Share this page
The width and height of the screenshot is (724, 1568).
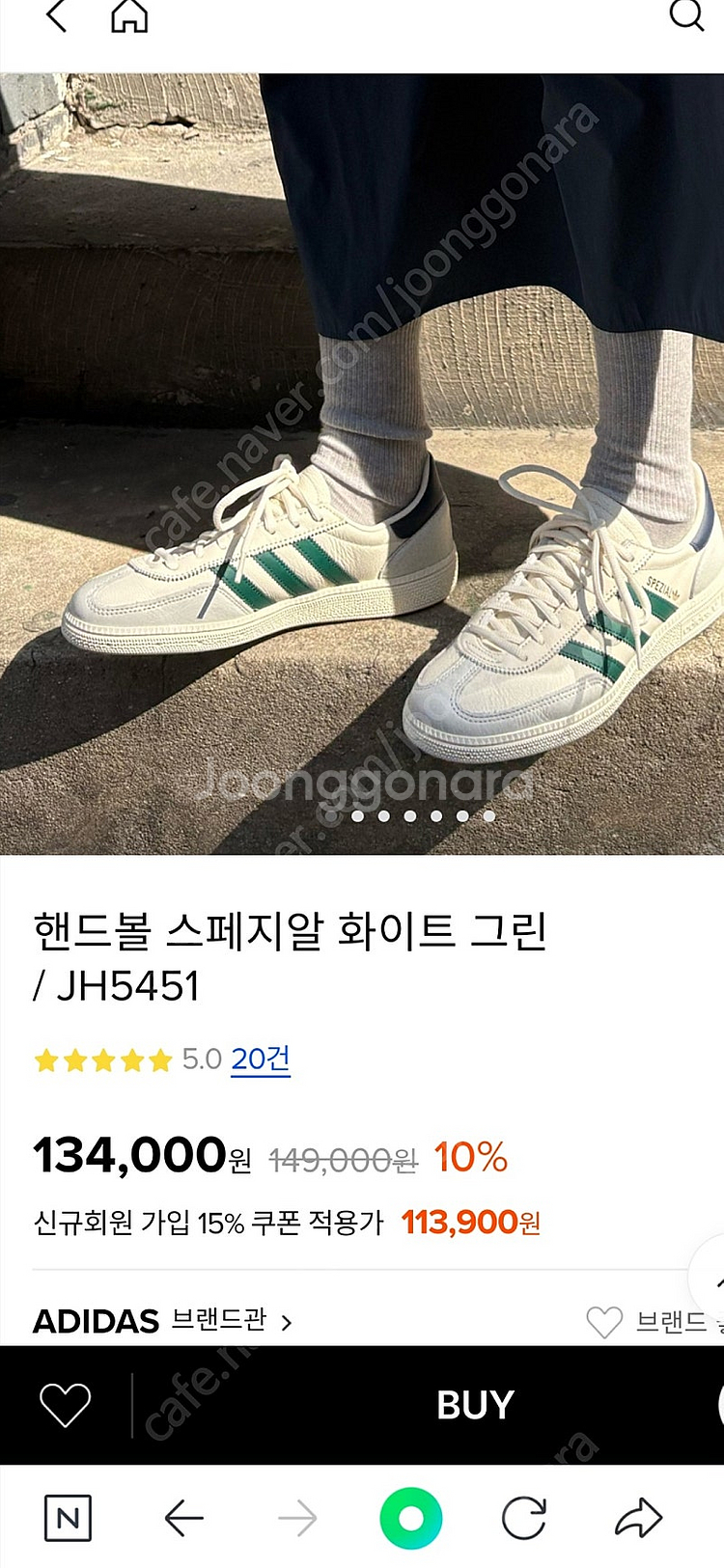638,1518
